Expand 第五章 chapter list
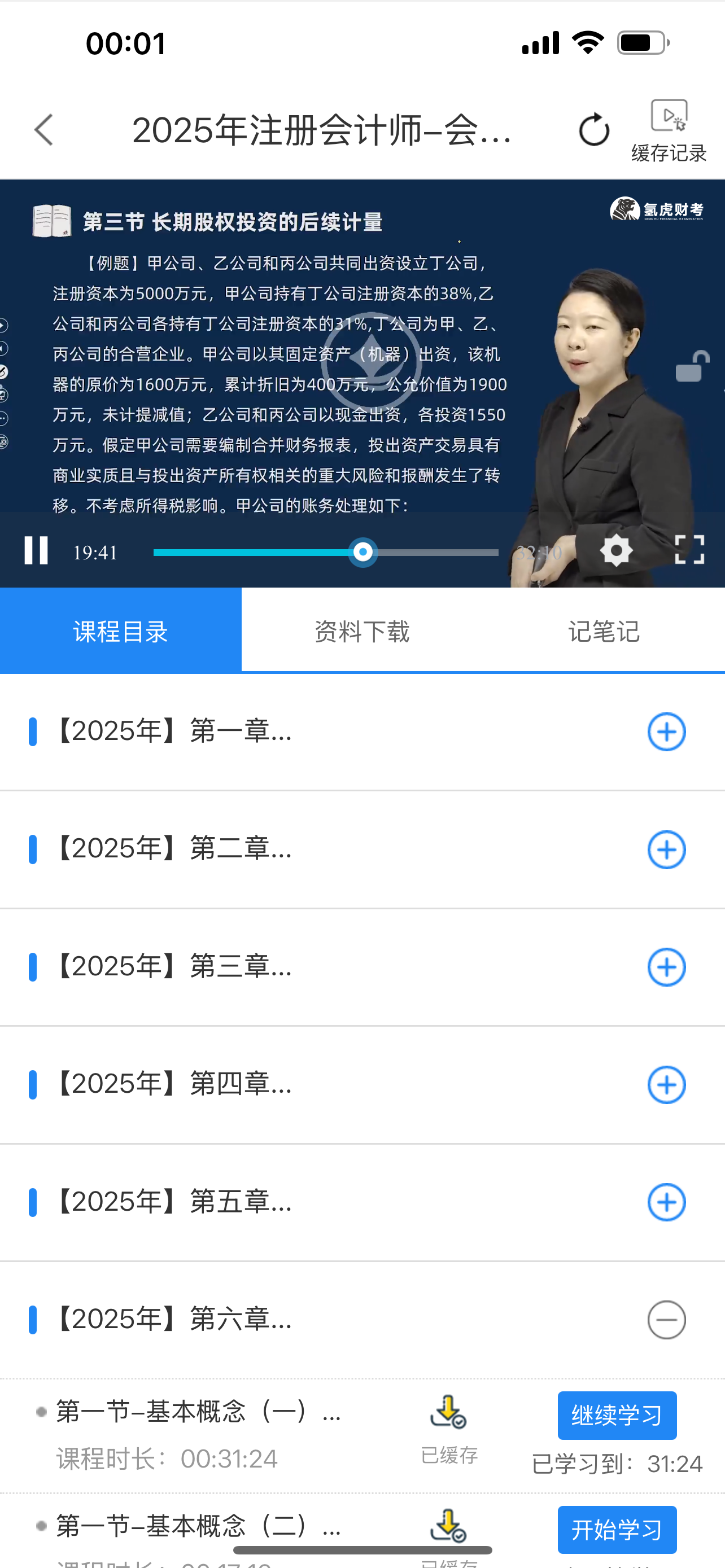 [666, 1202]
